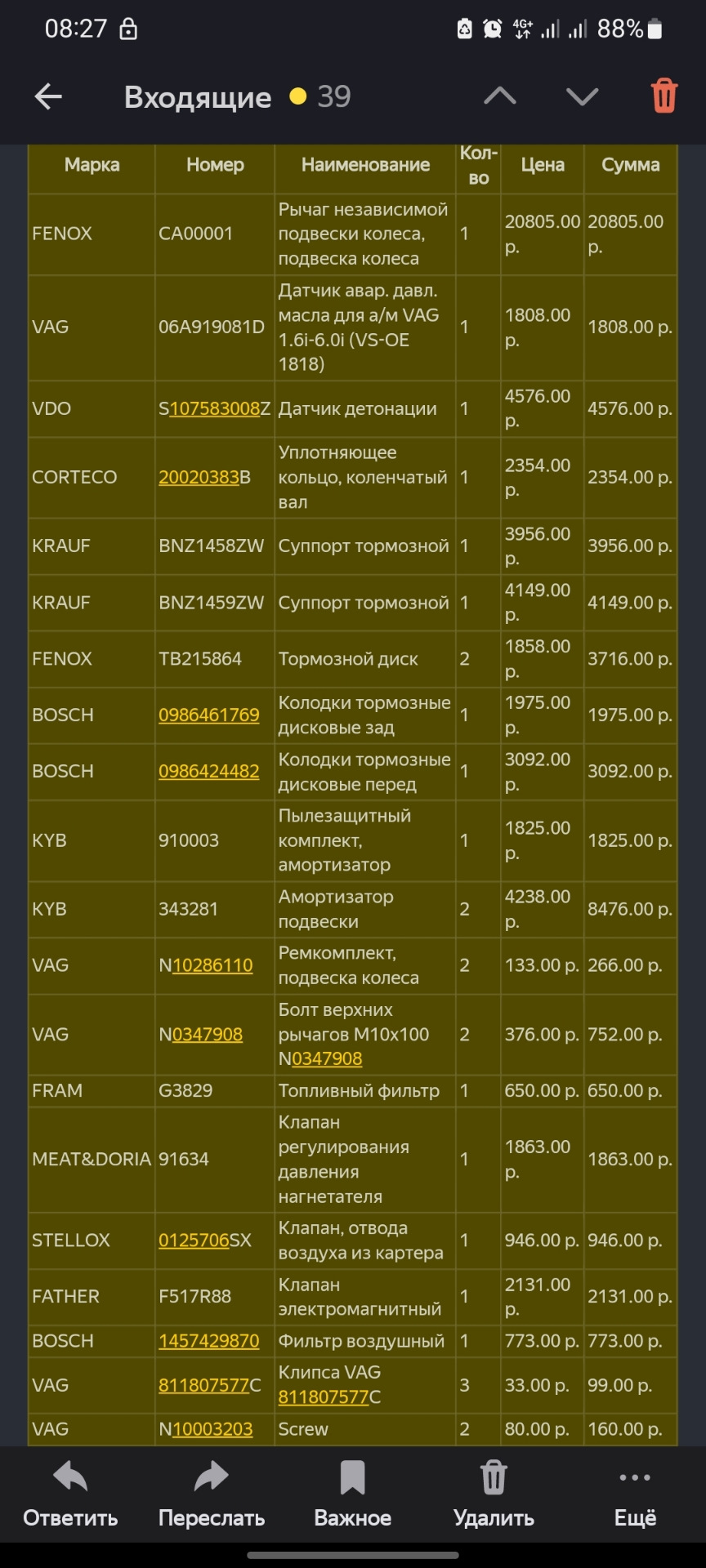Open the Ещё more options menu
Screen dimensions: 706x1568
(635, 1494)
